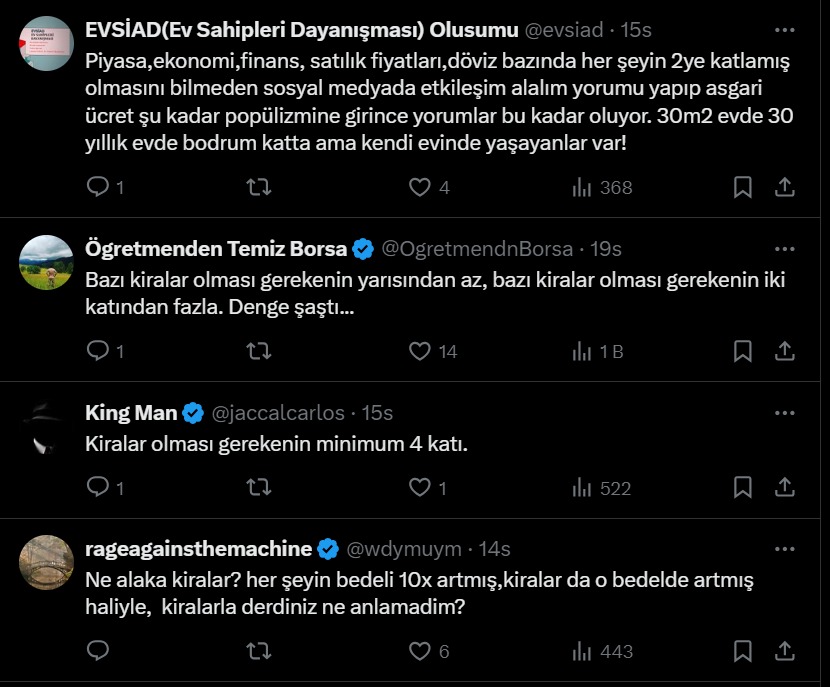This screenshot has width=830, height=687.
Task: Repost Ögretmenden Temiz Borsa's post
Action: (x=258, y=351)
